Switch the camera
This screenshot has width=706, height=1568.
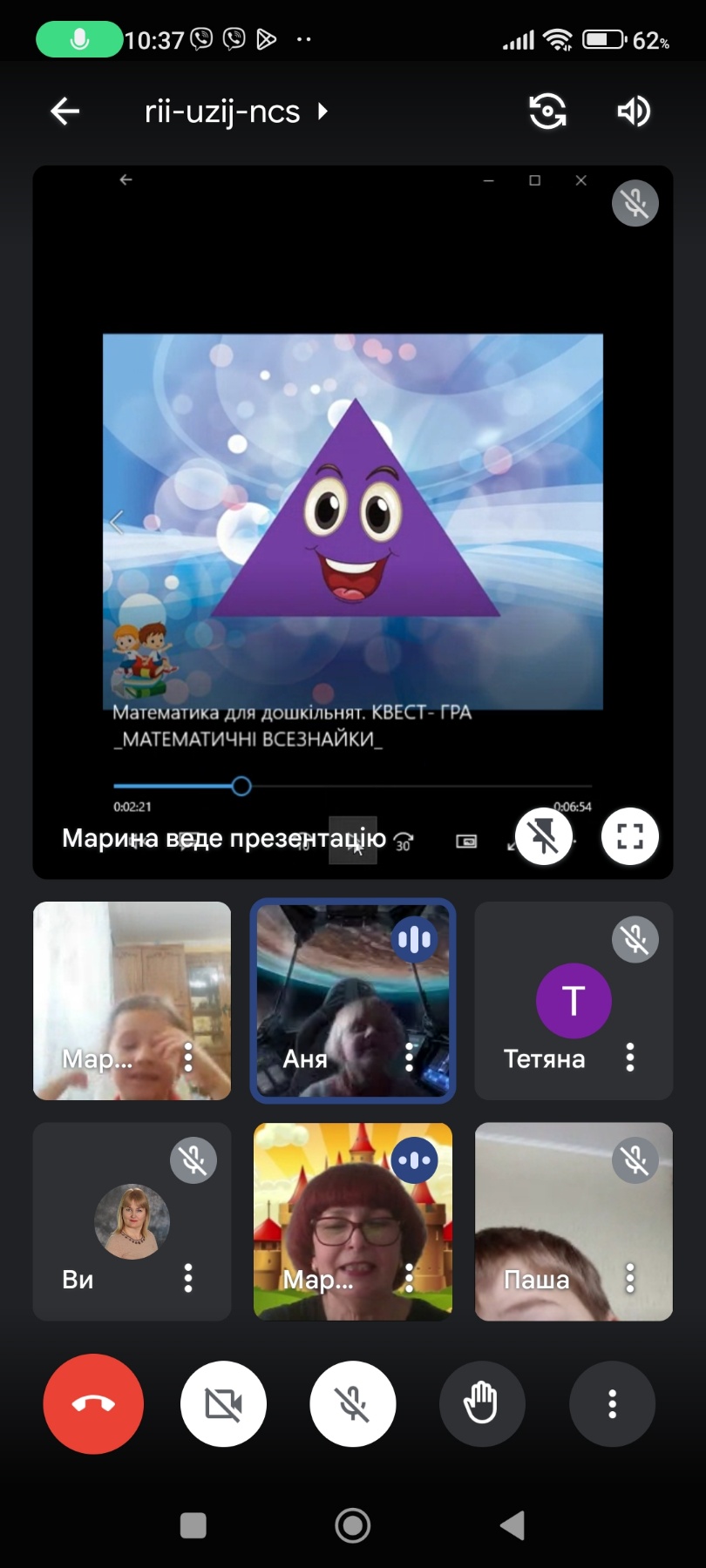point(547,112)
